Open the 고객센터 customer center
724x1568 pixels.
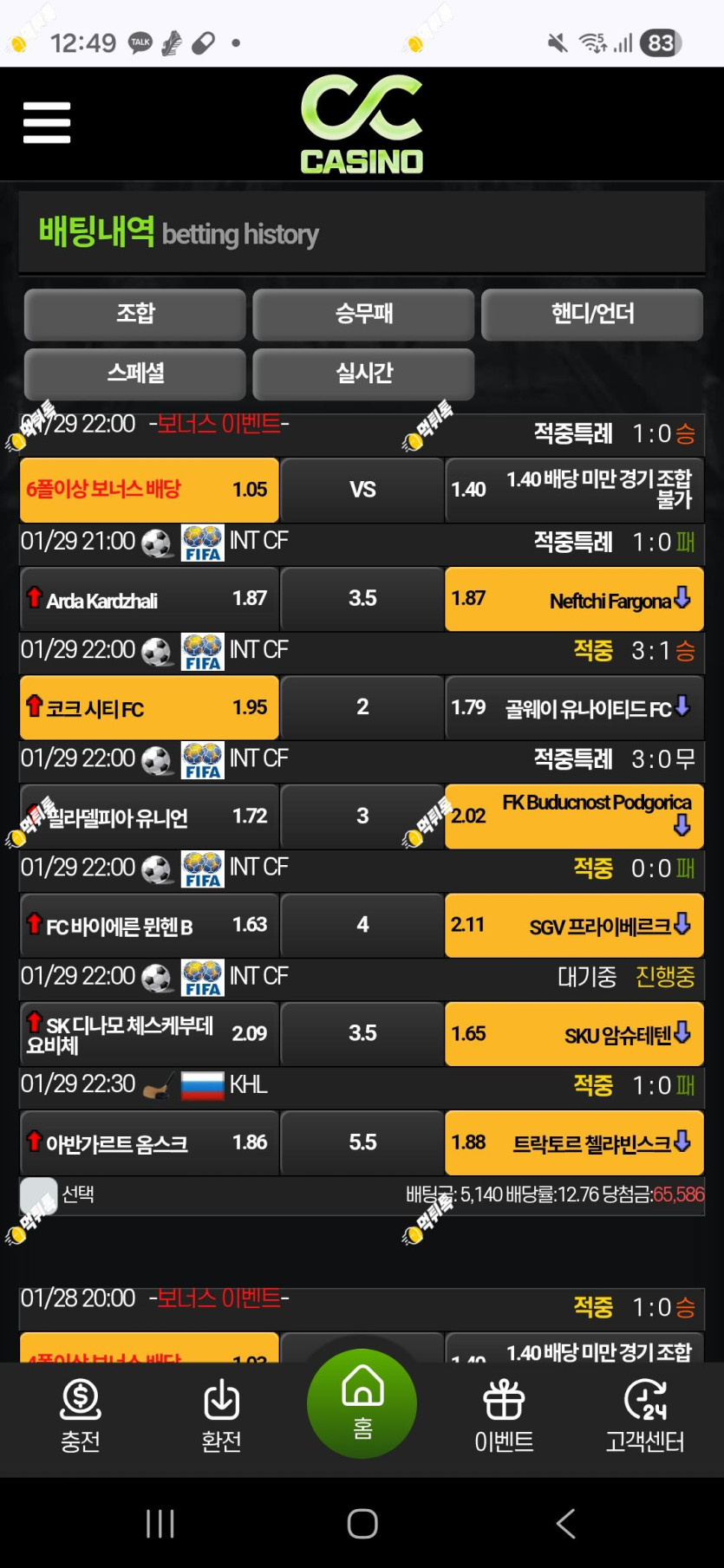point(645,1416)
